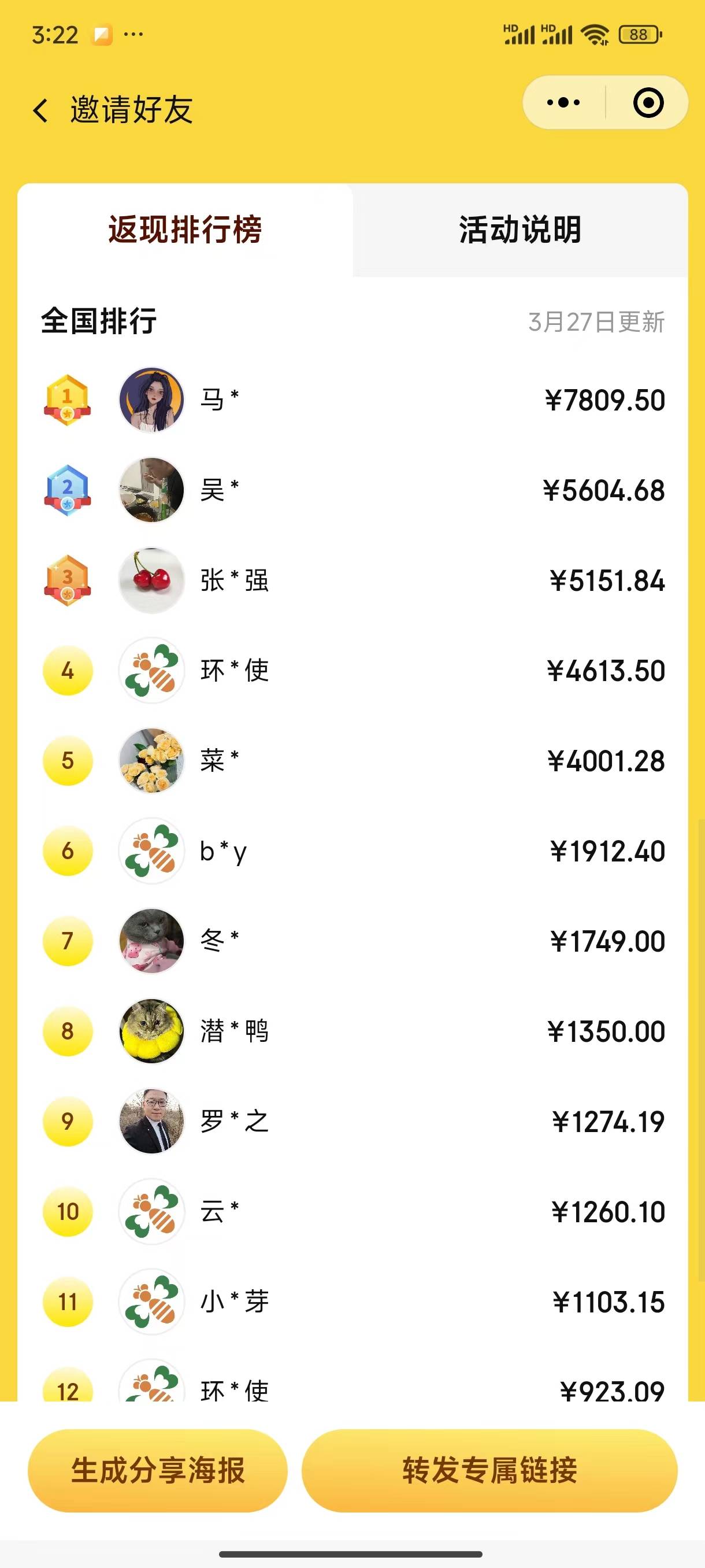Screen dimensions: 705x1568
Task: Go back from the 邀请好友 page
Action: [x=41, y=110]
